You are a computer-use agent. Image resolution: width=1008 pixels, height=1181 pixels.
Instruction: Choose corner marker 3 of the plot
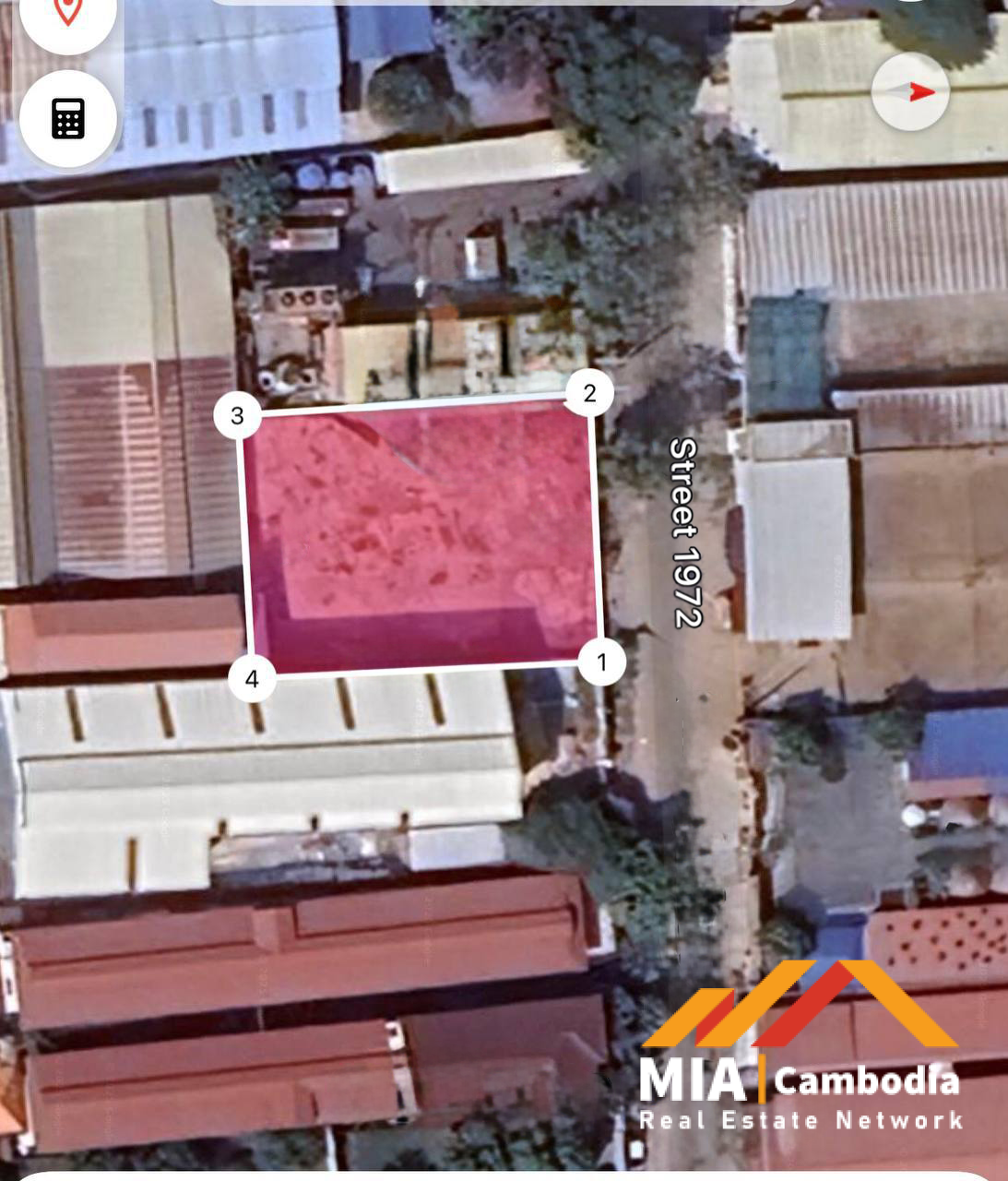(237, 415)
